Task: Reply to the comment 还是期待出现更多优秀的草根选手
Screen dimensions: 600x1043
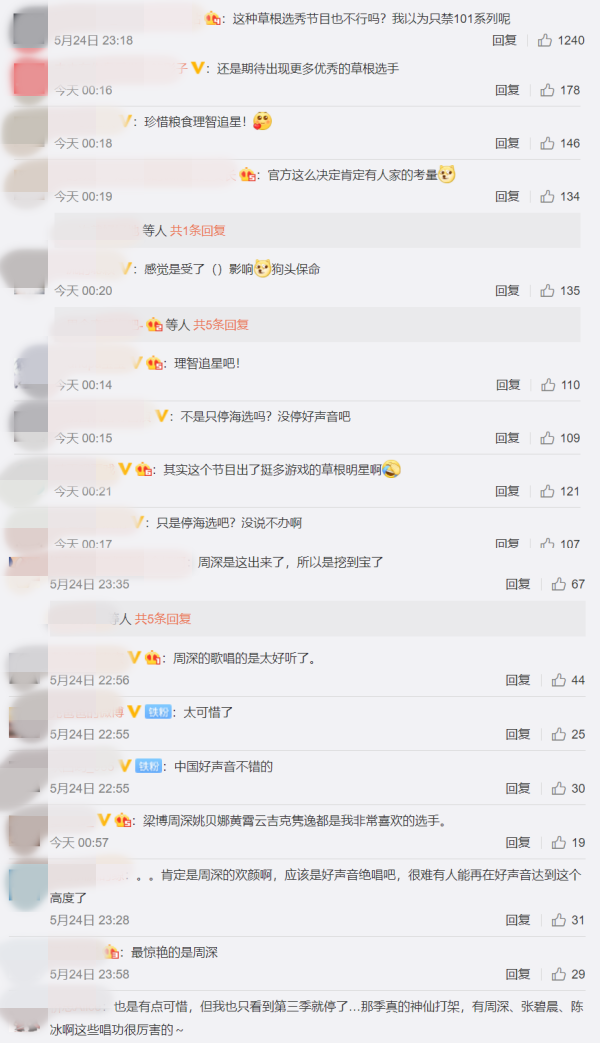Action: point(507,90)
